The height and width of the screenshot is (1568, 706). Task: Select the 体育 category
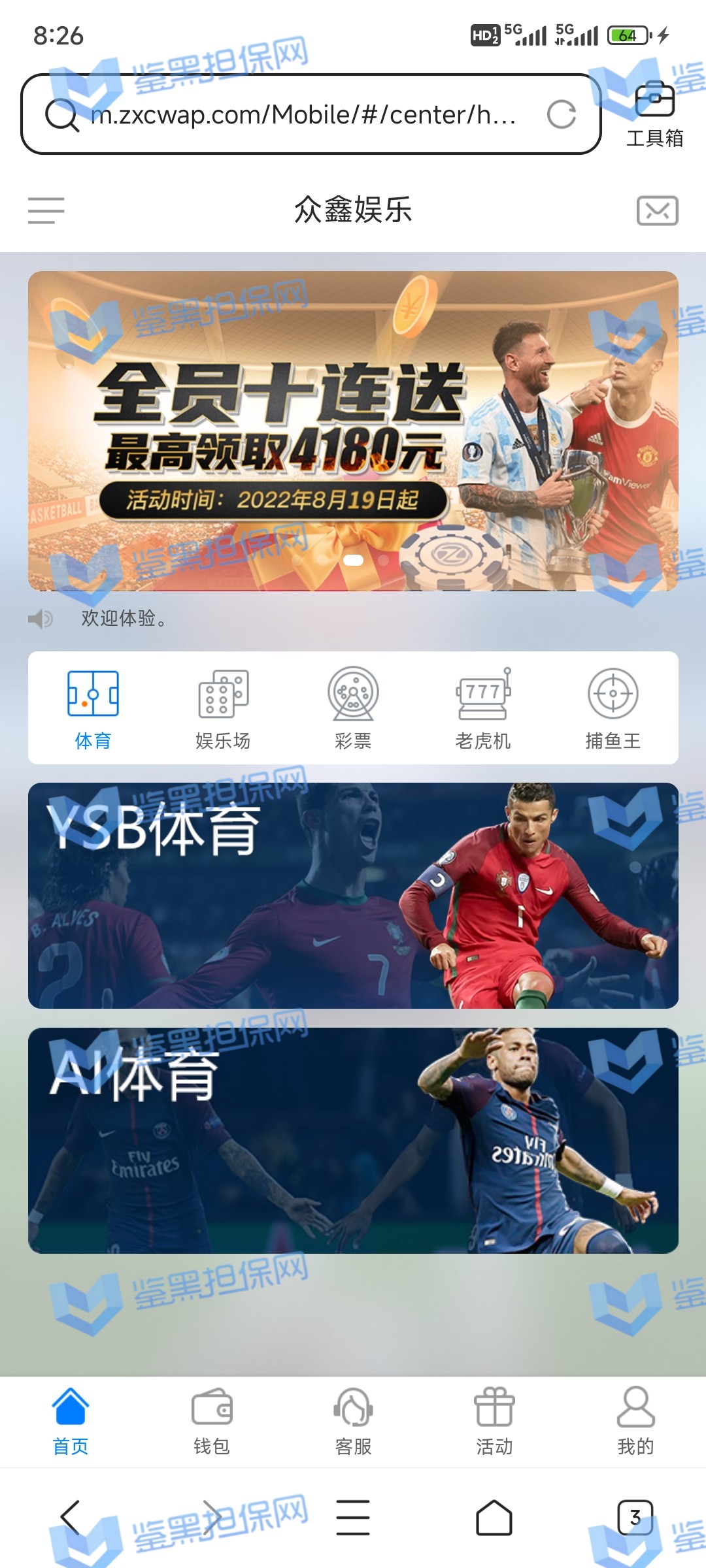[93, 708]
